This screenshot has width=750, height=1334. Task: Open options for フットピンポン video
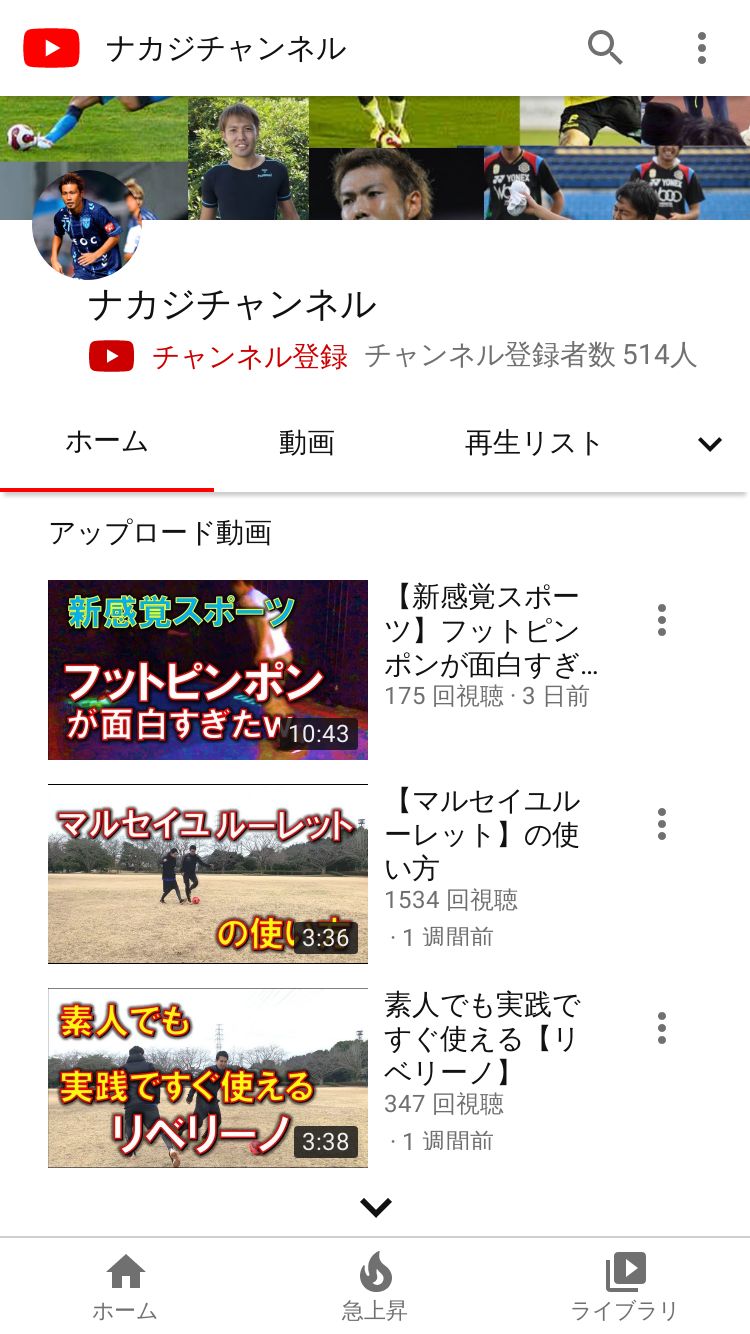pyautogui.click(x=662, y=620)
